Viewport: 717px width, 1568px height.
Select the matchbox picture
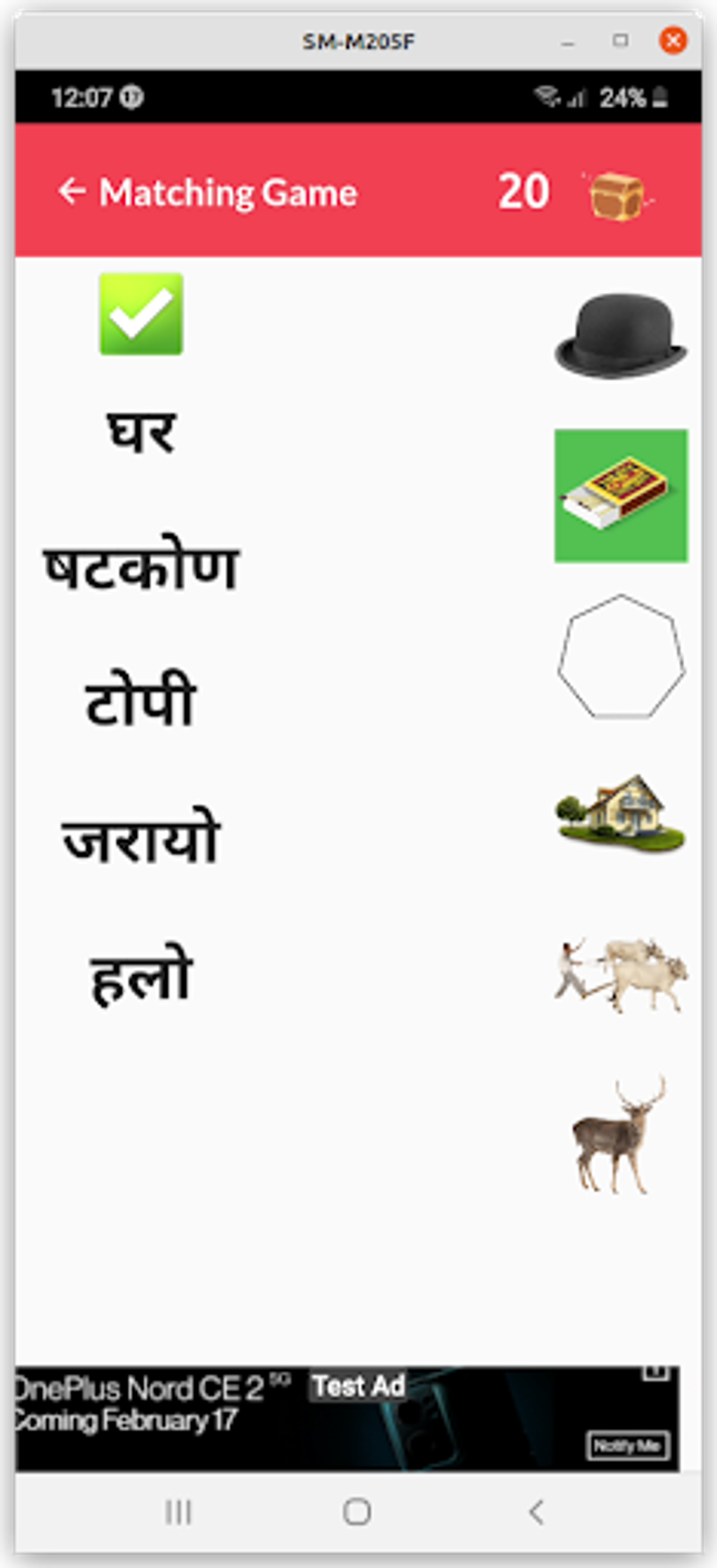click(621, 495)
